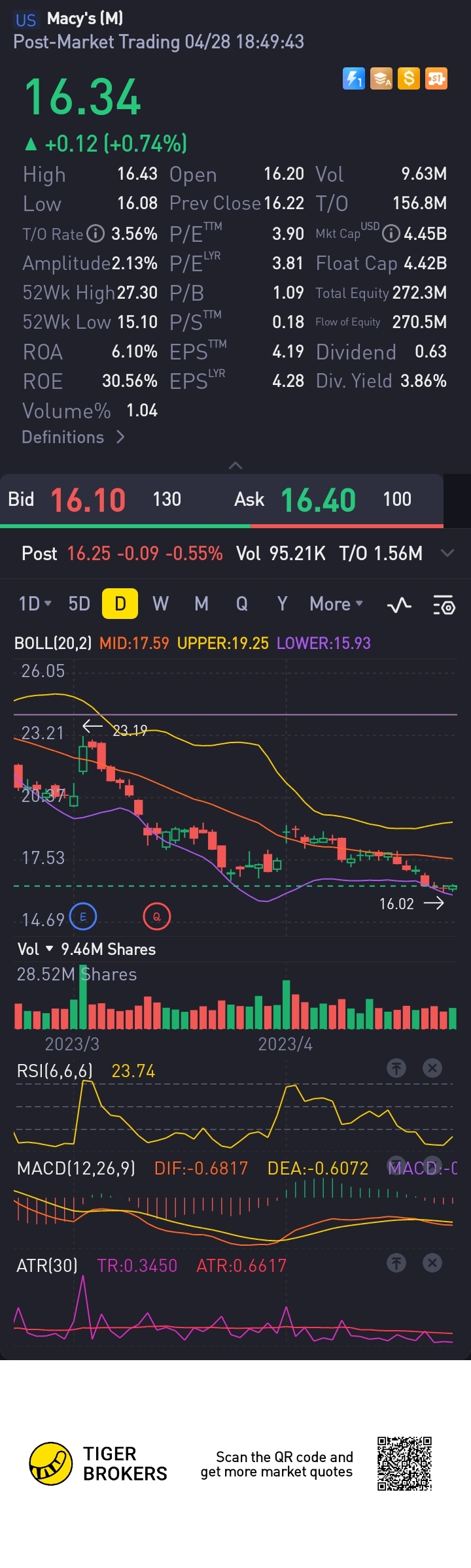Select the 1D chart period dropdown
The image size is (471, 1568).
[x=34, y=604]
